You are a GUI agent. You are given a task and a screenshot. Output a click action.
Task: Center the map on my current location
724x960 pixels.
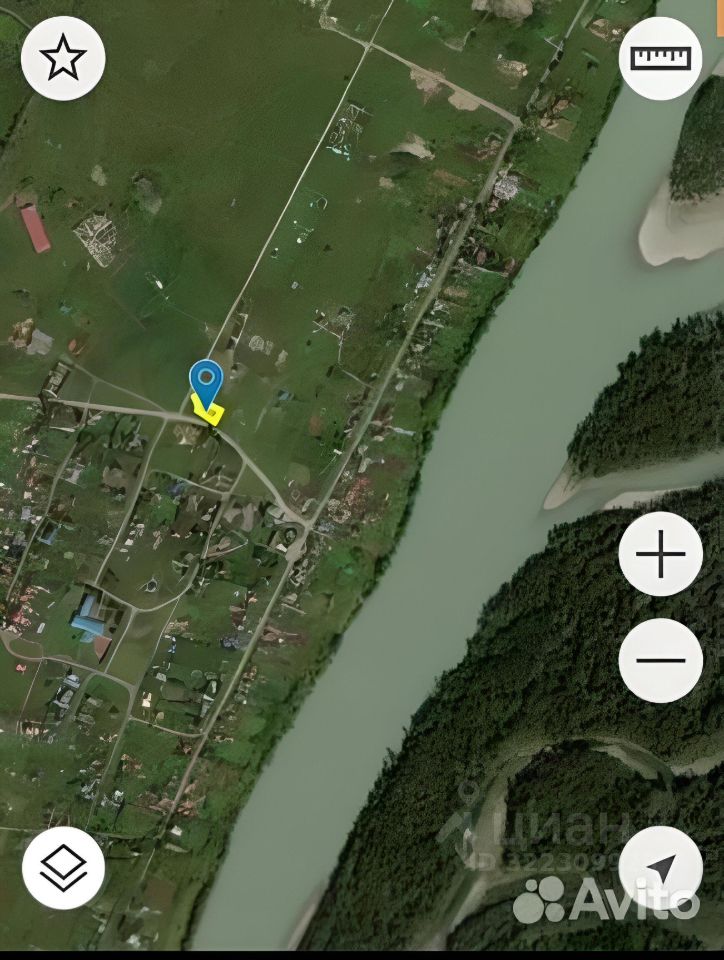pos(660,867)
